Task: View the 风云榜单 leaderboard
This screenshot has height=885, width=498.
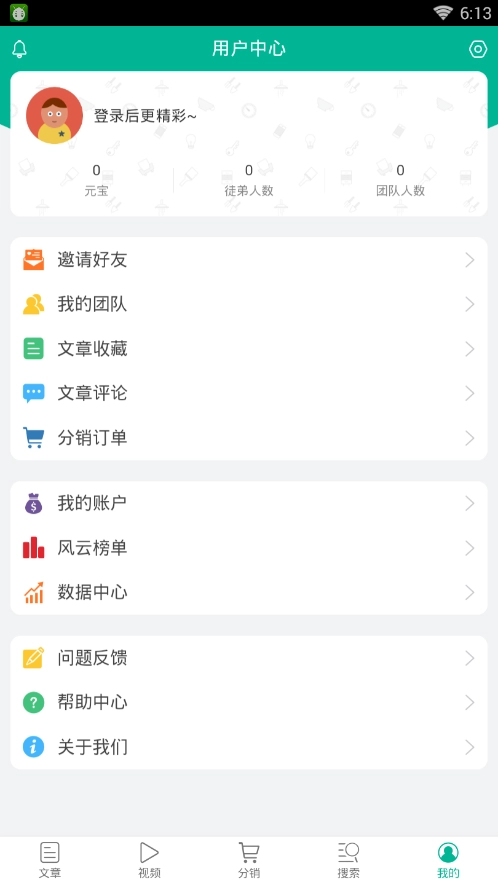Action: 249,548
